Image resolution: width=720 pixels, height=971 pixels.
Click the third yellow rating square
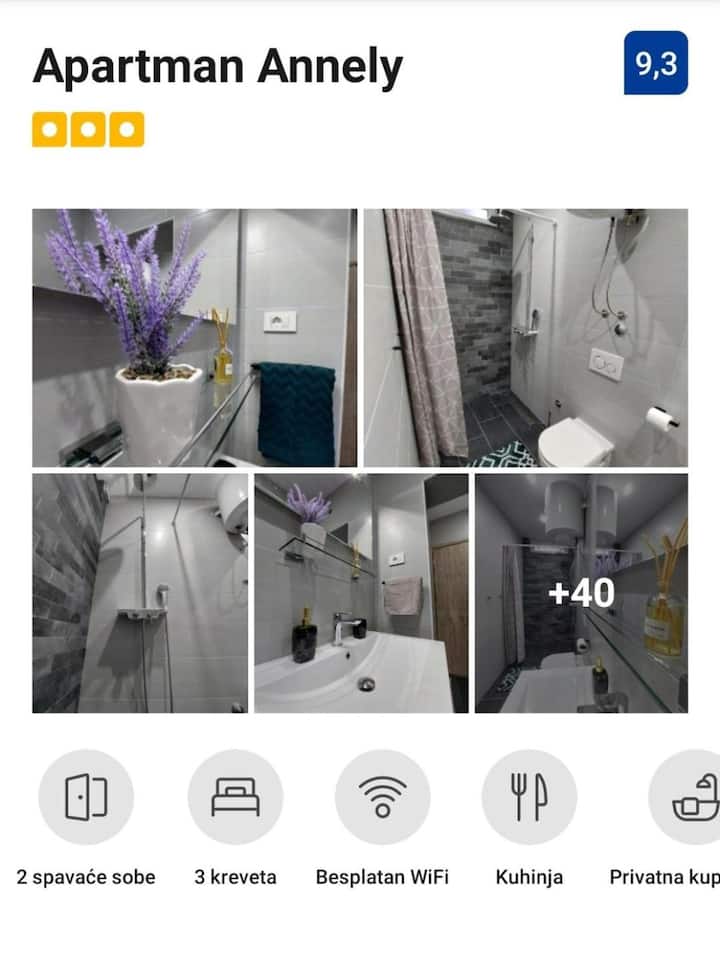click(128, 129)
